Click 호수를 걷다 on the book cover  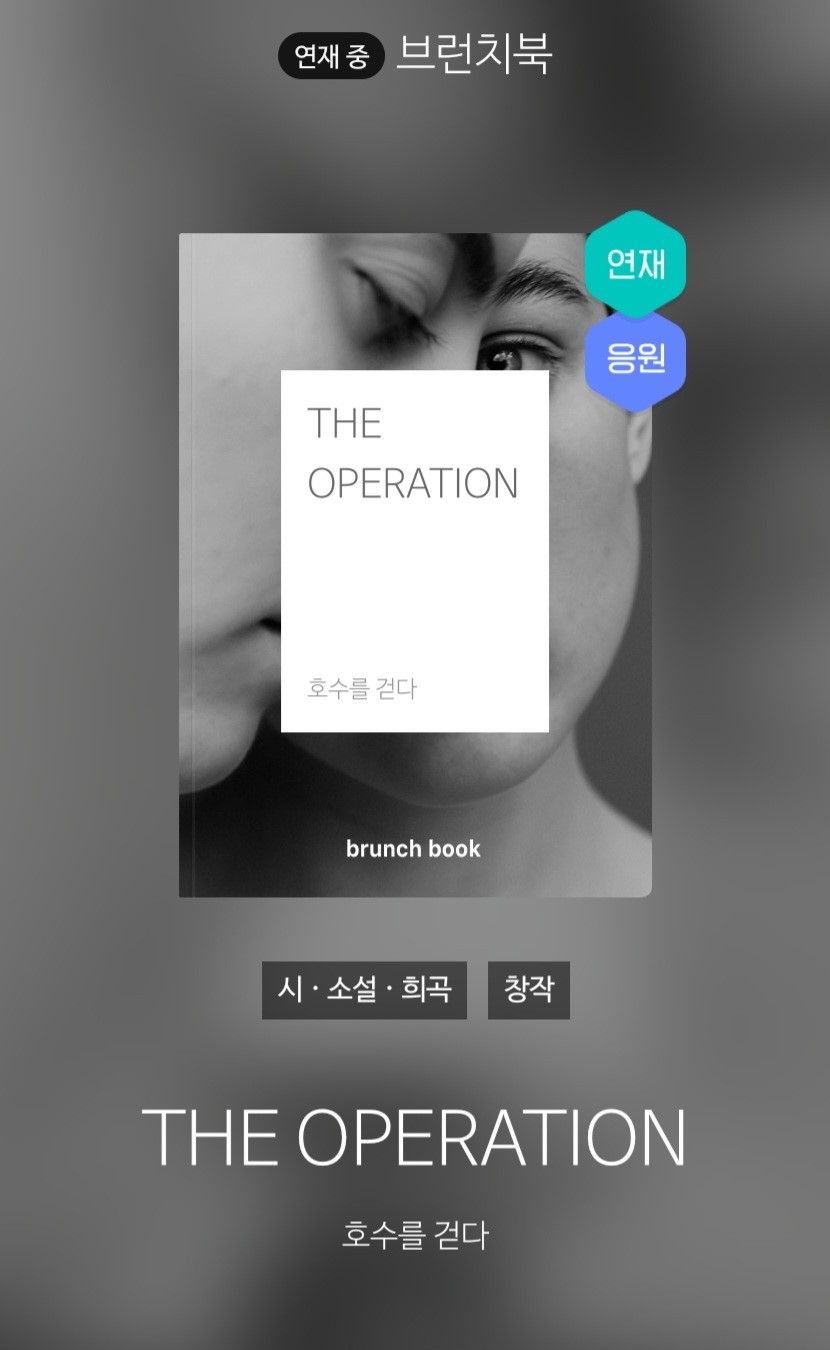point(361,689)
